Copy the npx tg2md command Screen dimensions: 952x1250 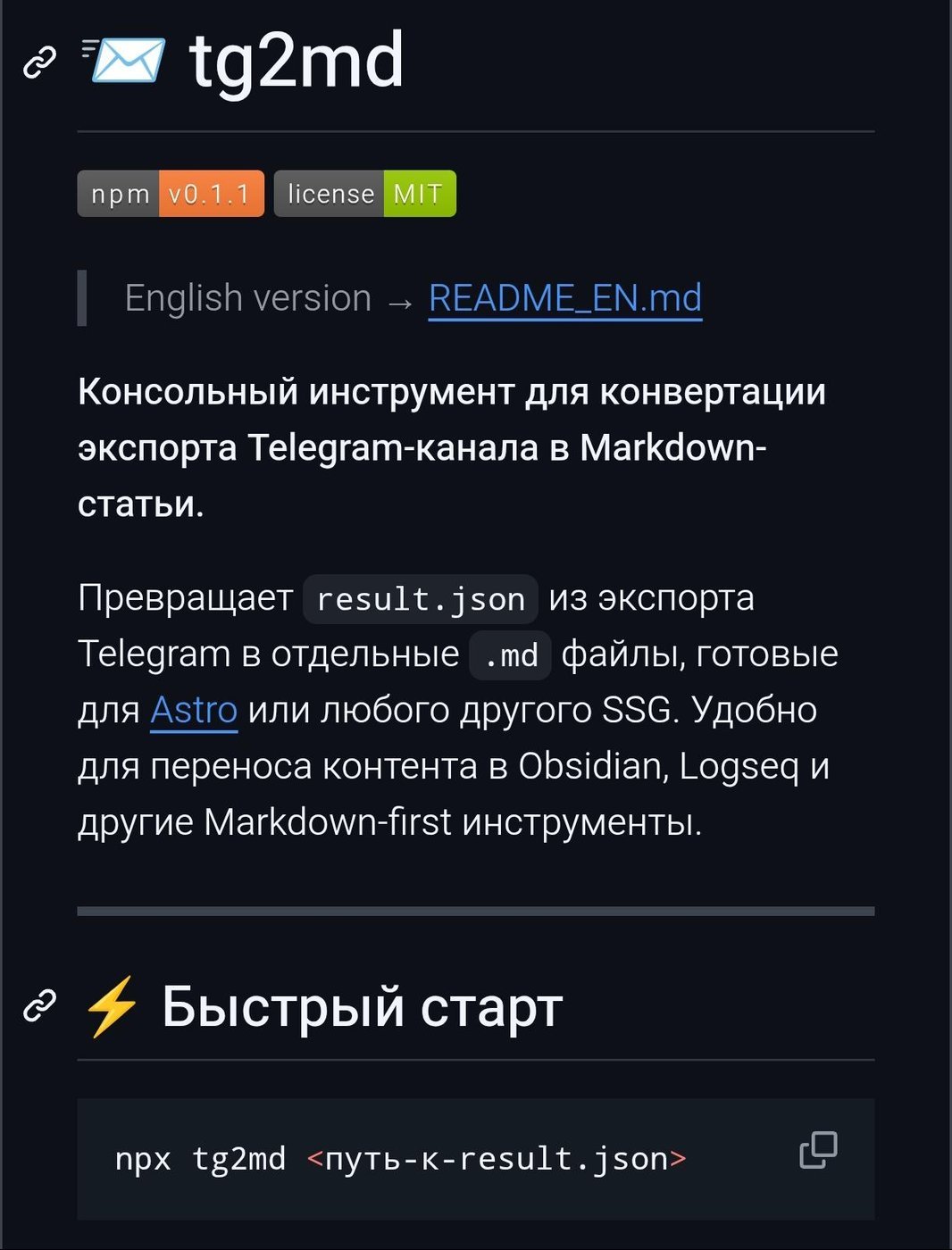[818, 1150]
